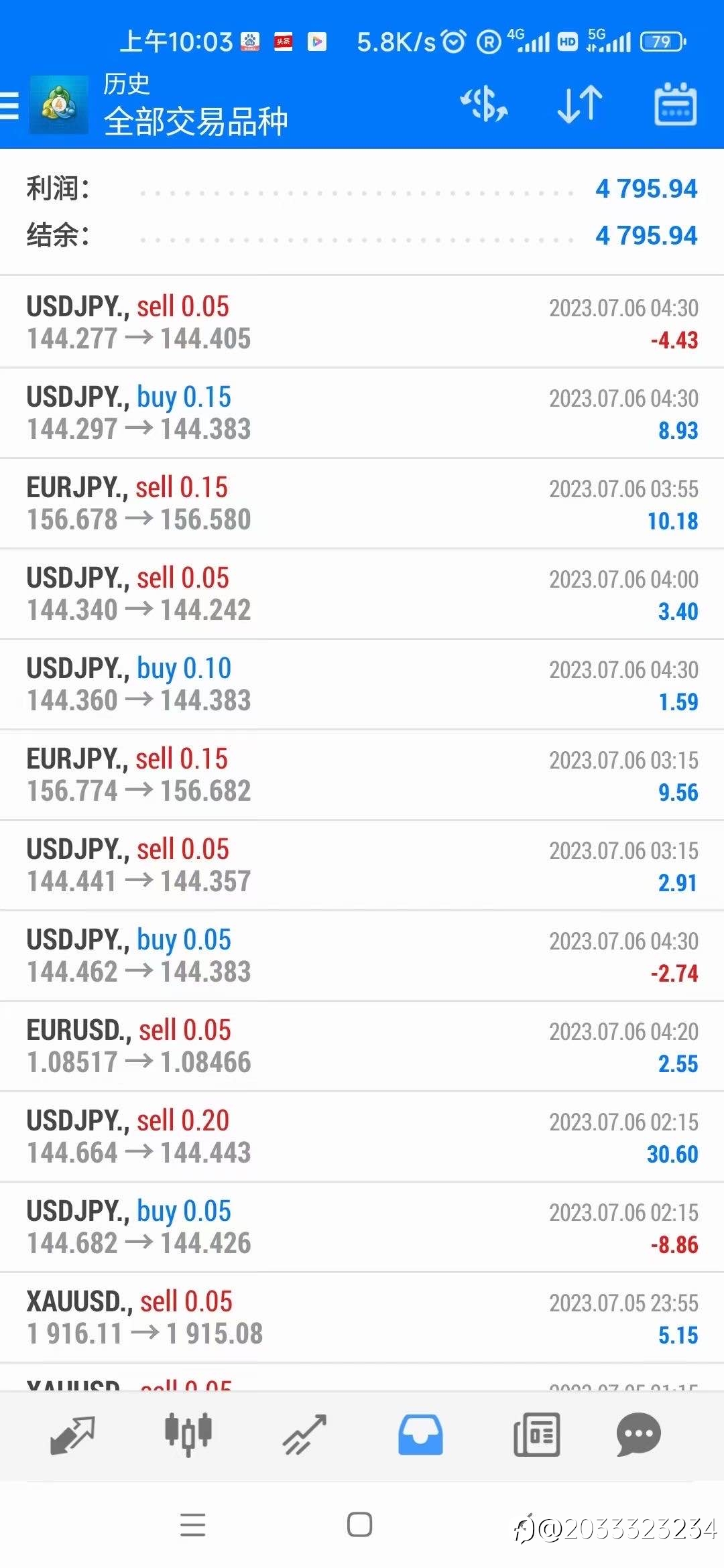The image size is (724, 1568).
Task: Expand the USDJPY sell 0.20 trade
Action: click(362, 1136)
